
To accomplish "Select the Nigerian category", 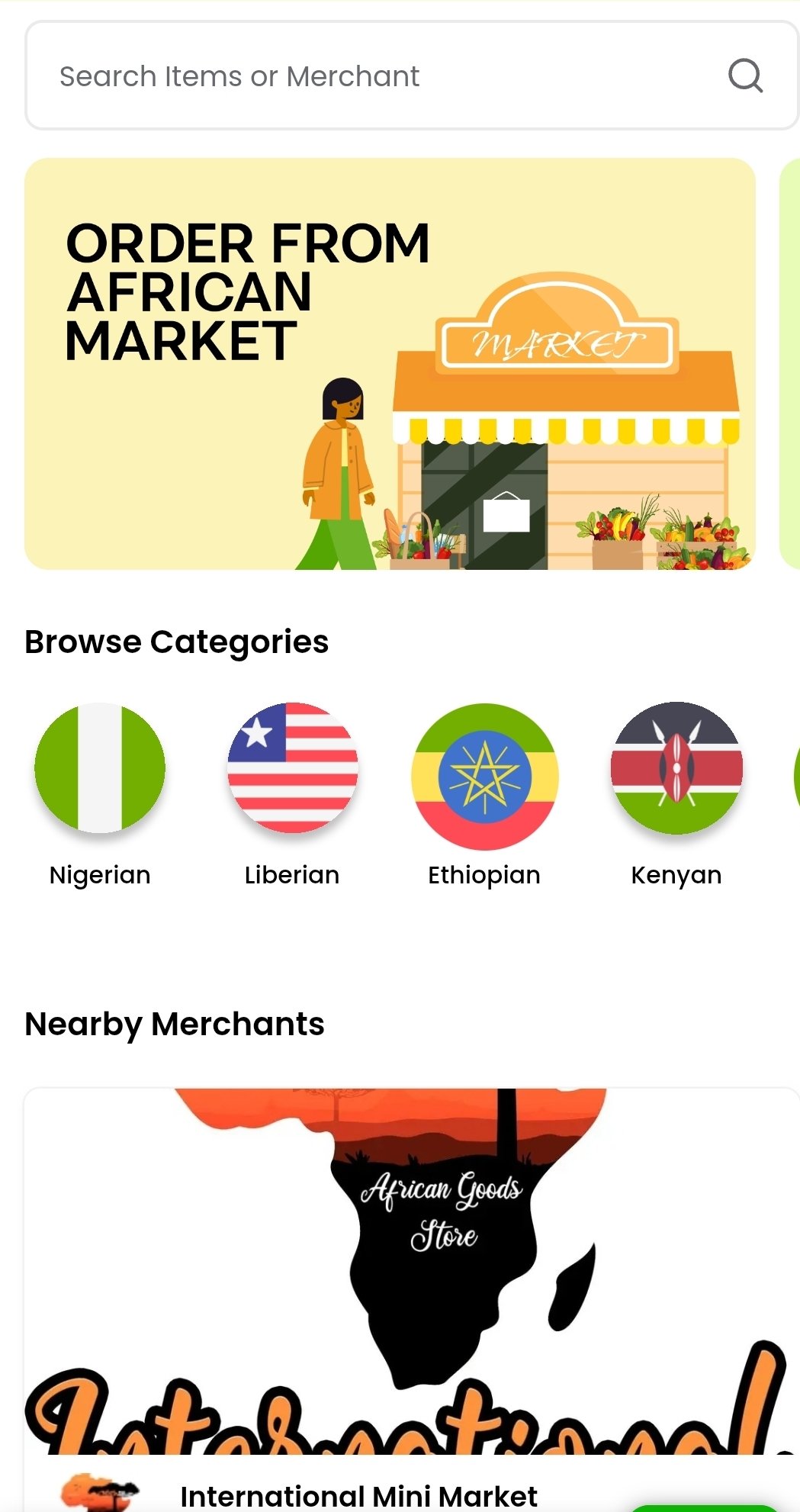I will (x=100, y=795).
